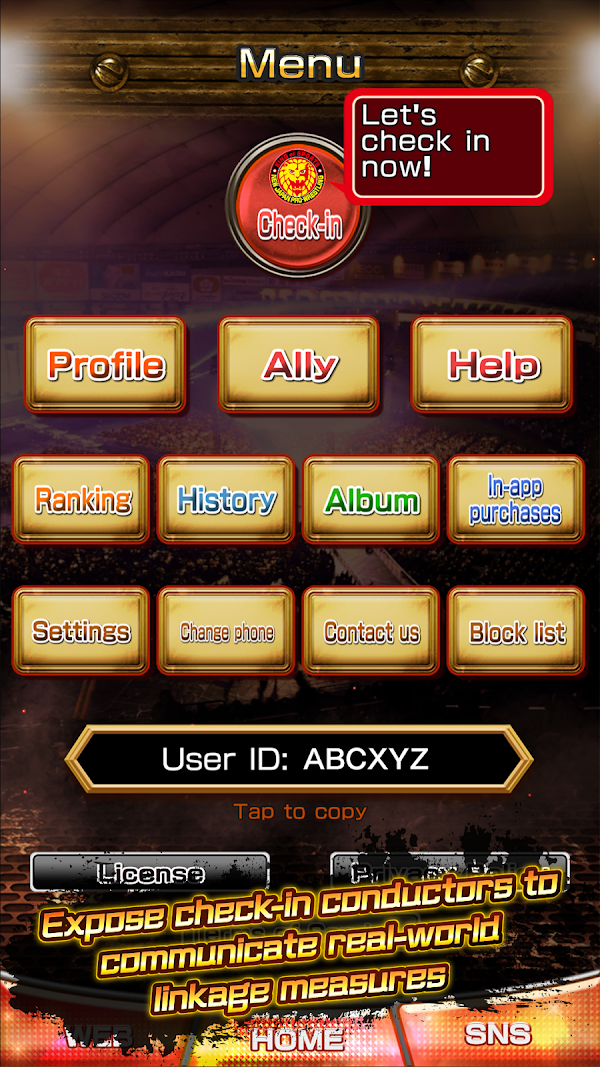The width and height of the screenshot is (600, 1067).
Task: Open Settings
Action: coord(82,631)
